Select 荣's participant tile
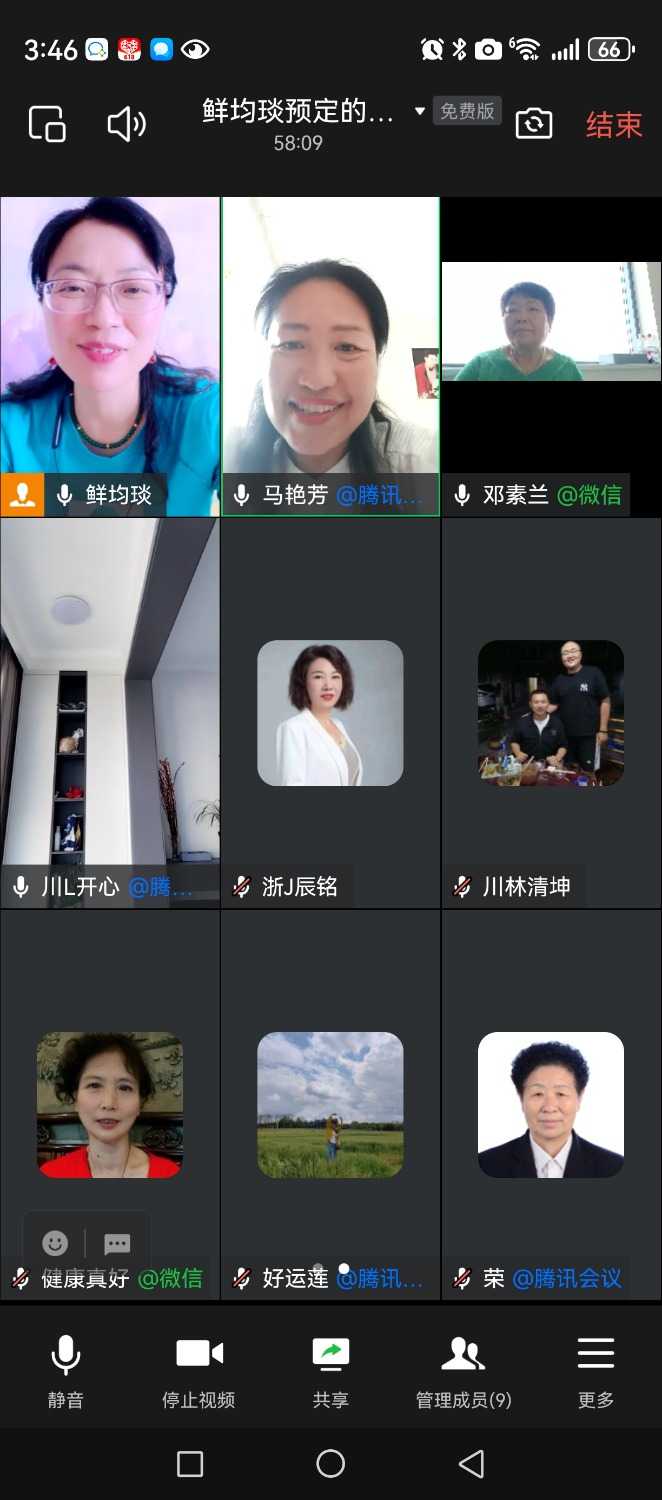This screenshot has height=1500, width=662. [551, 1105]
